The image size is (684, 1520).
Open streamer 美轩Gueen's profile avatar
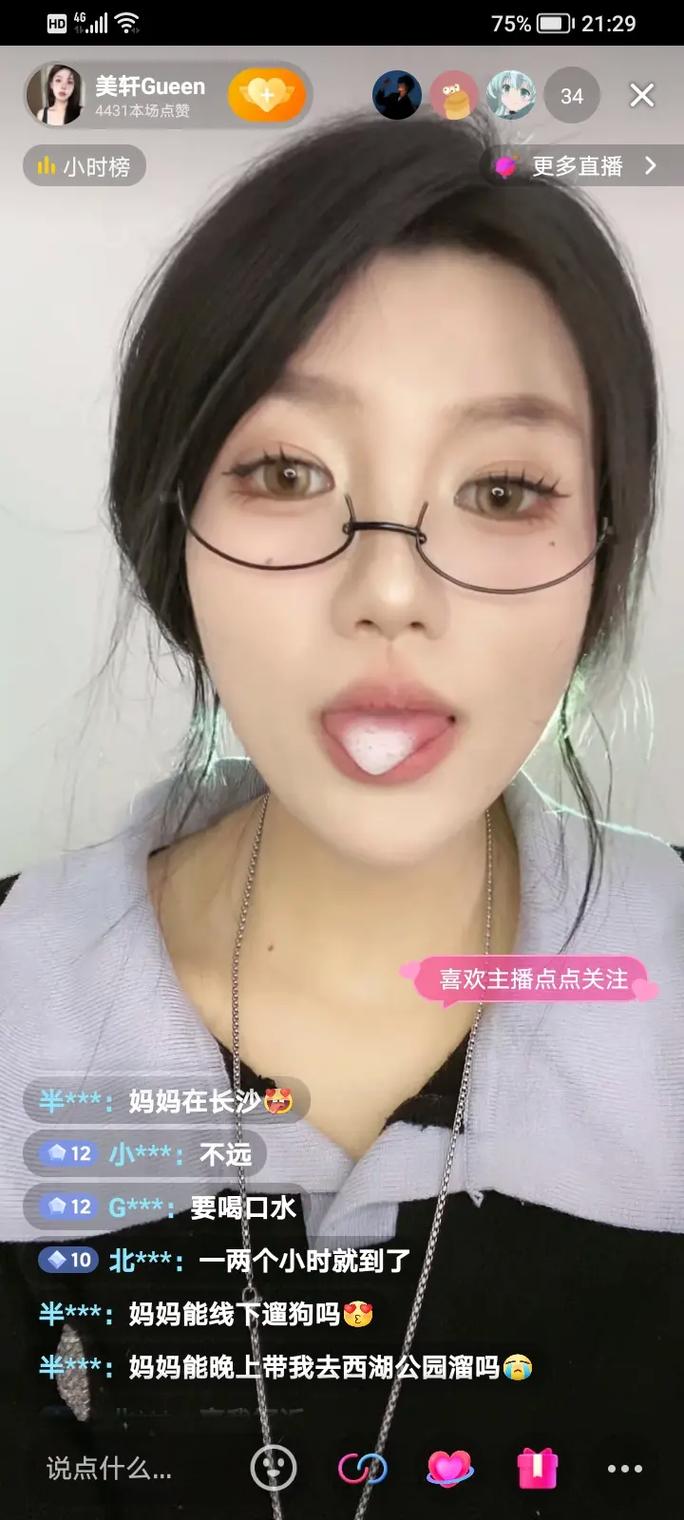pyautogui.click(x=57, y=95)
